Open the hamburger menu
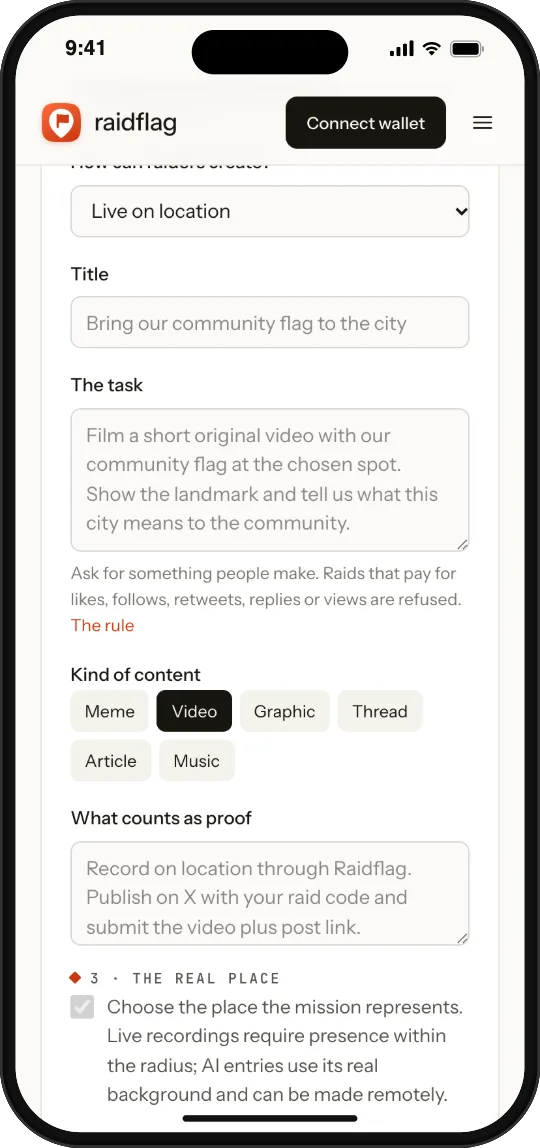This screenshot has height=1148, width=540. (482, 123)
